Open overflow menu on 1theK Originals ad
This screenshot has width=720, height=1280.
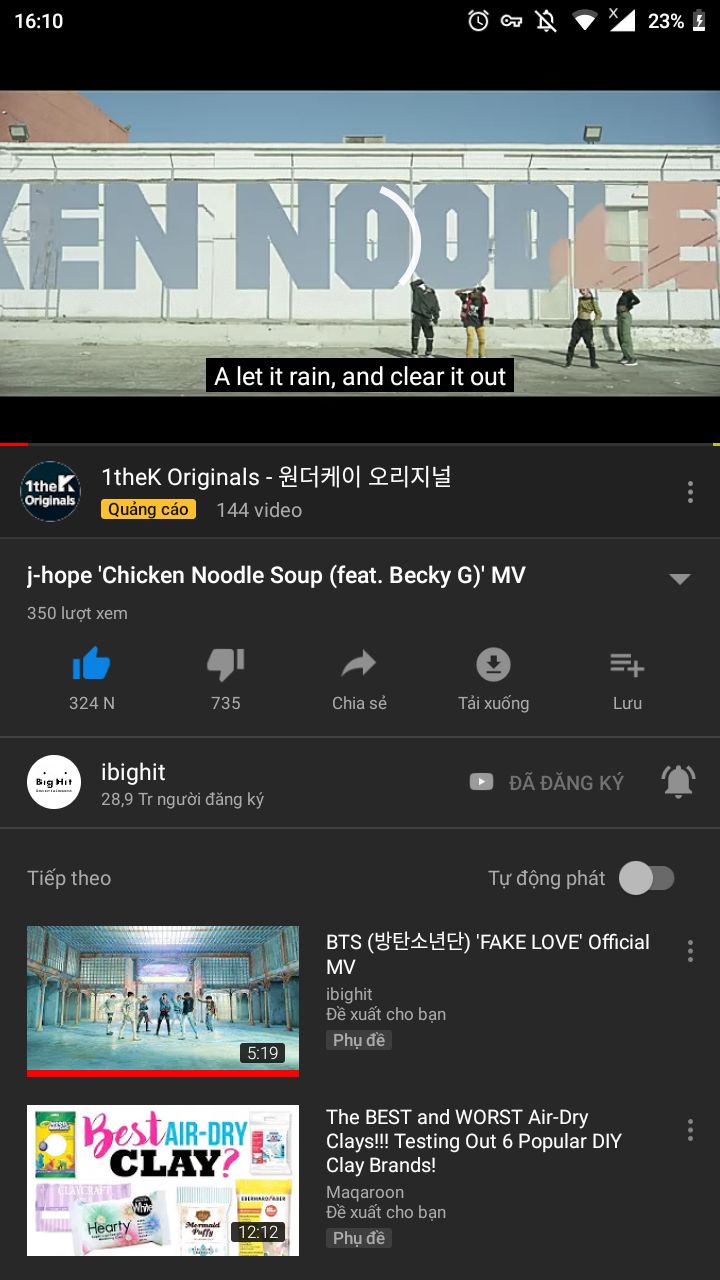click(689, 491)
